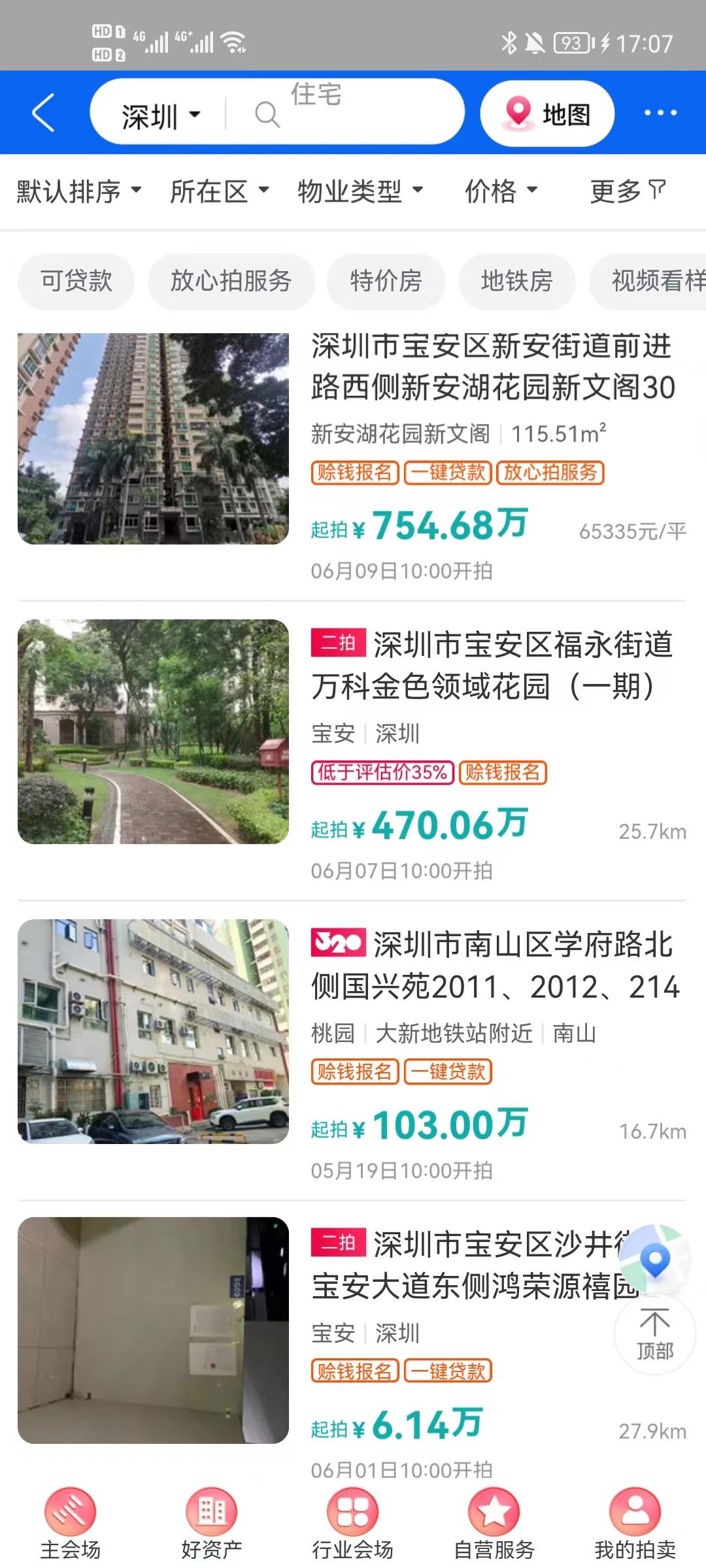
Task: Open the three-dot overflow menu
Action: point(660,113)
